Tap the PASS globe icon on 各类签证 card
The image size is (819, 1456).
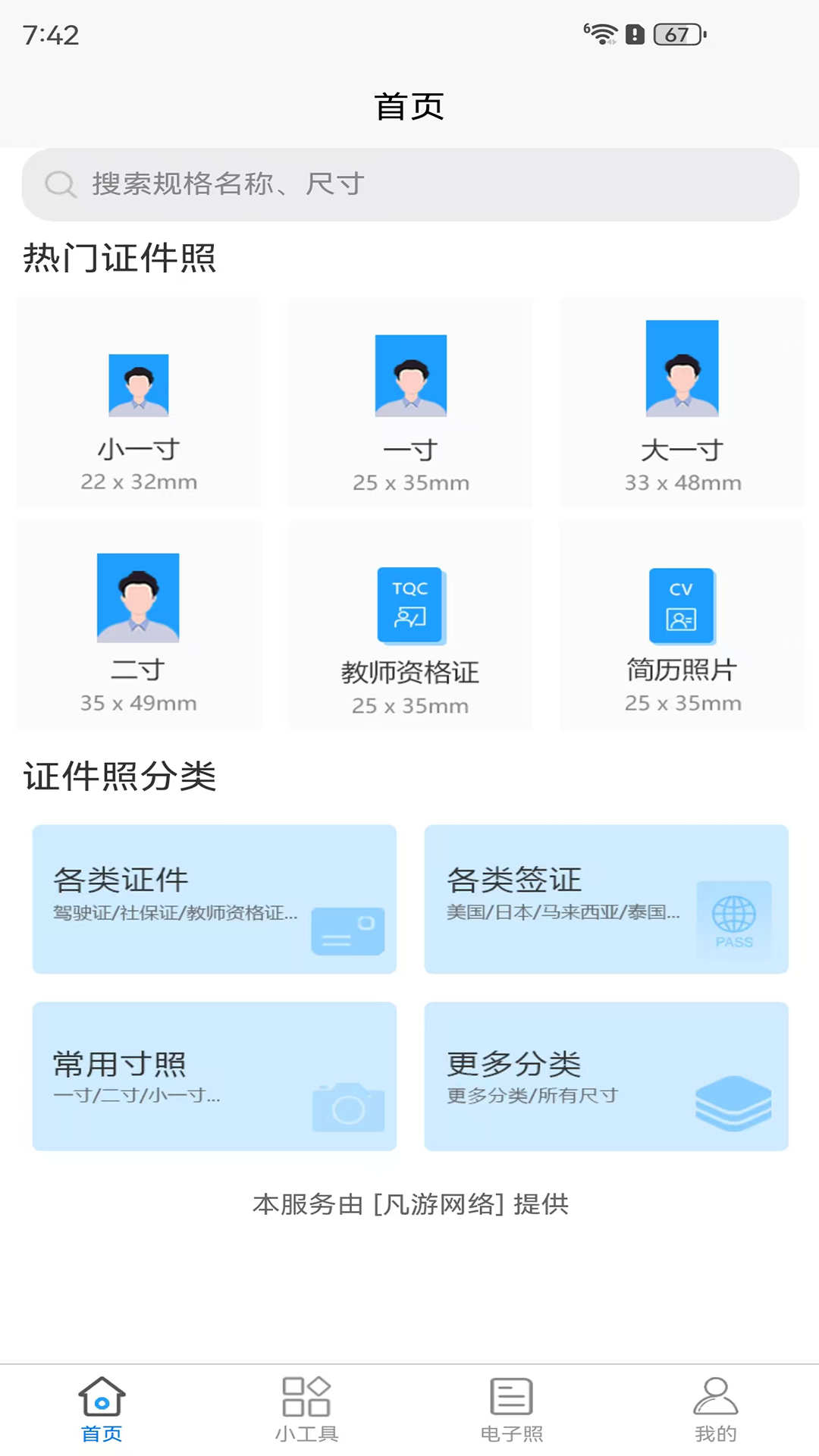(733, 922)
